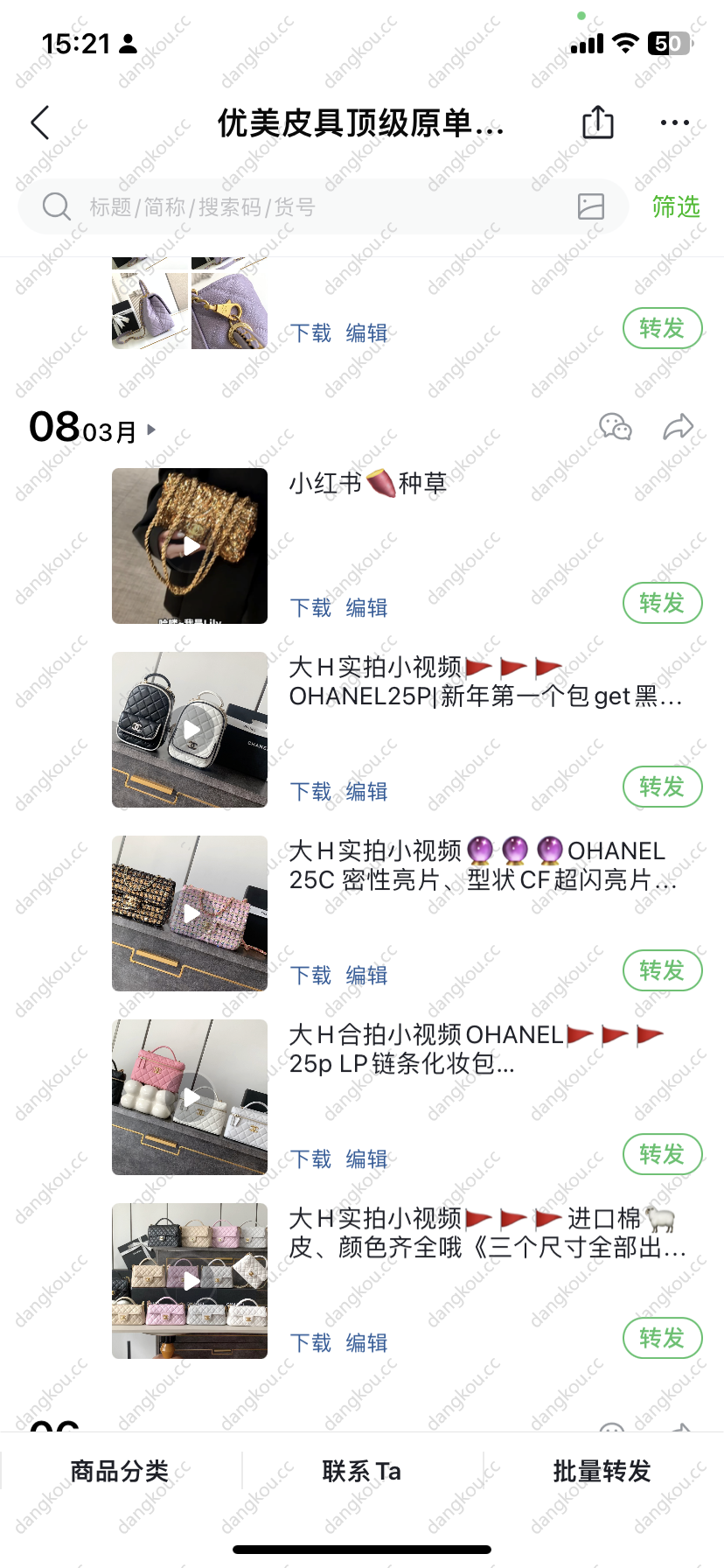Edit the 新年第一个包 post
The width and height of the screenshot is (724, 1568).
(366, 791)
